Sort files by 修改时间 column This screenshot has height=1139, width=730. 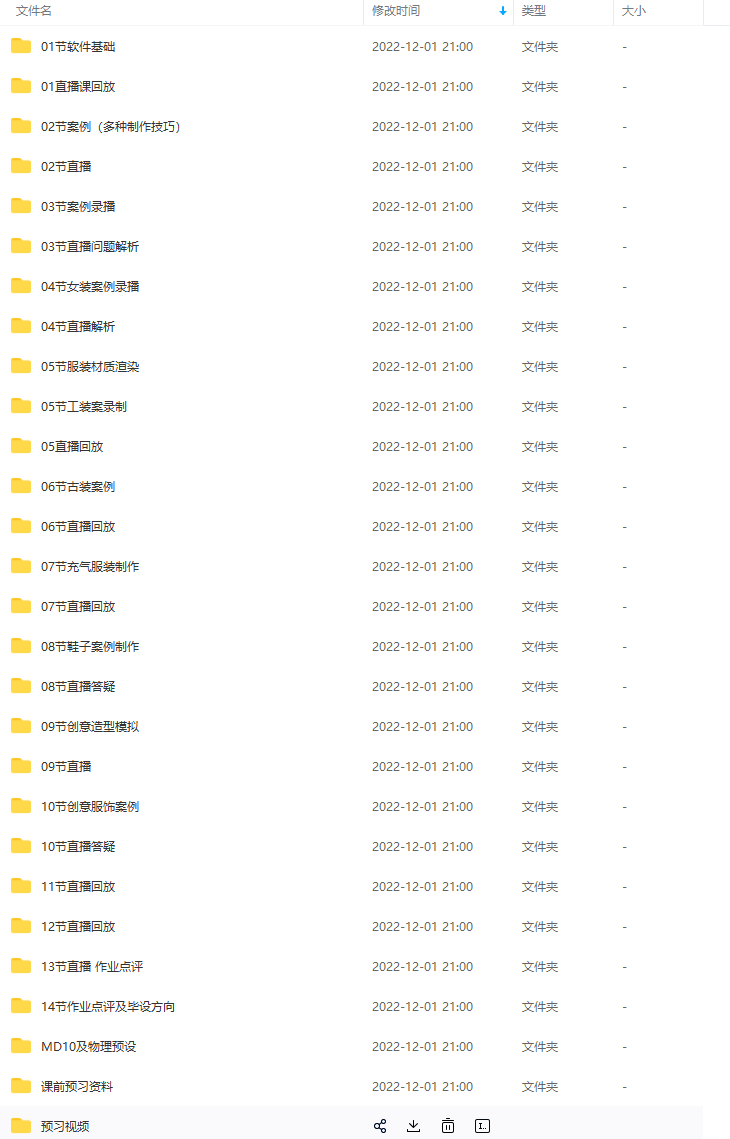click(x=396, y=10)
